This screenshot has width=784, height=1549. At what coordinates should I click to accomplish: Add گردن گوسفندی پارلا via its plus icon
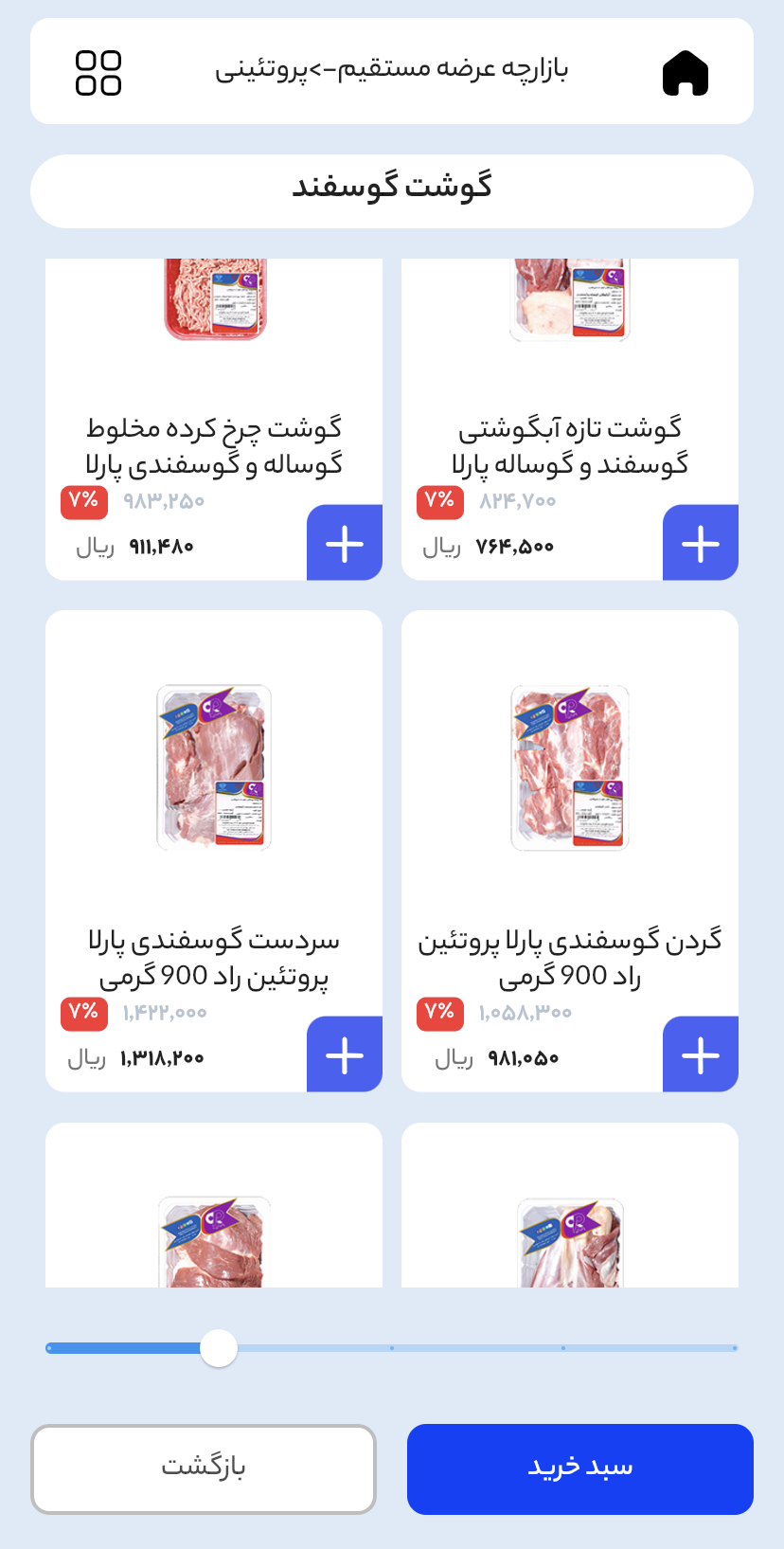(700, 1054)
